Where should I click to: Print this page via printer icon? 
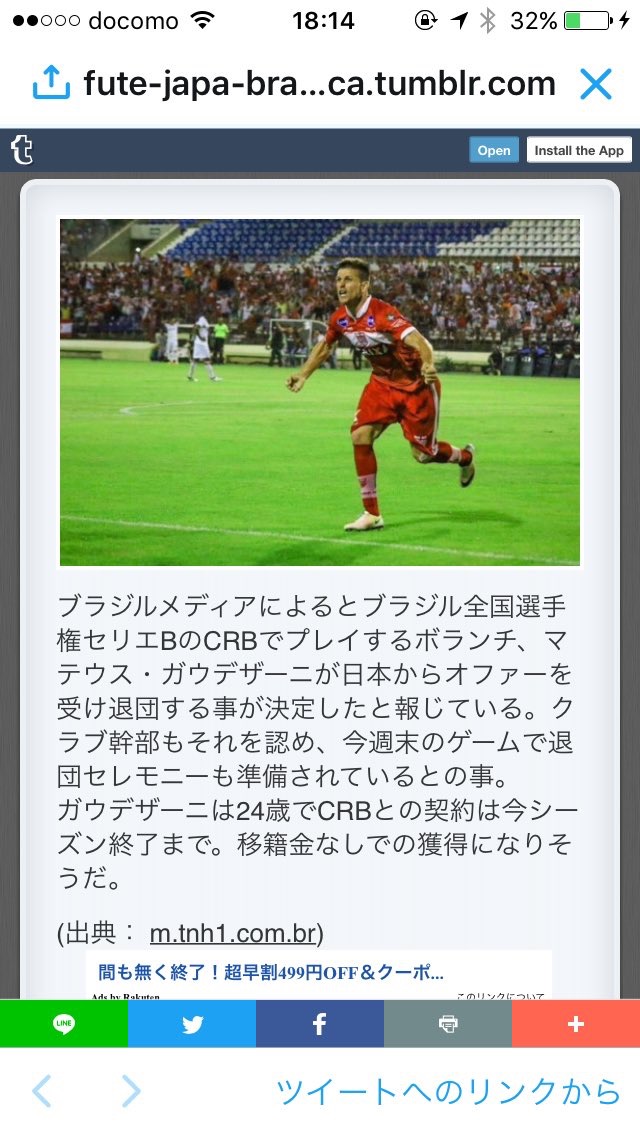pos(448,1023)
